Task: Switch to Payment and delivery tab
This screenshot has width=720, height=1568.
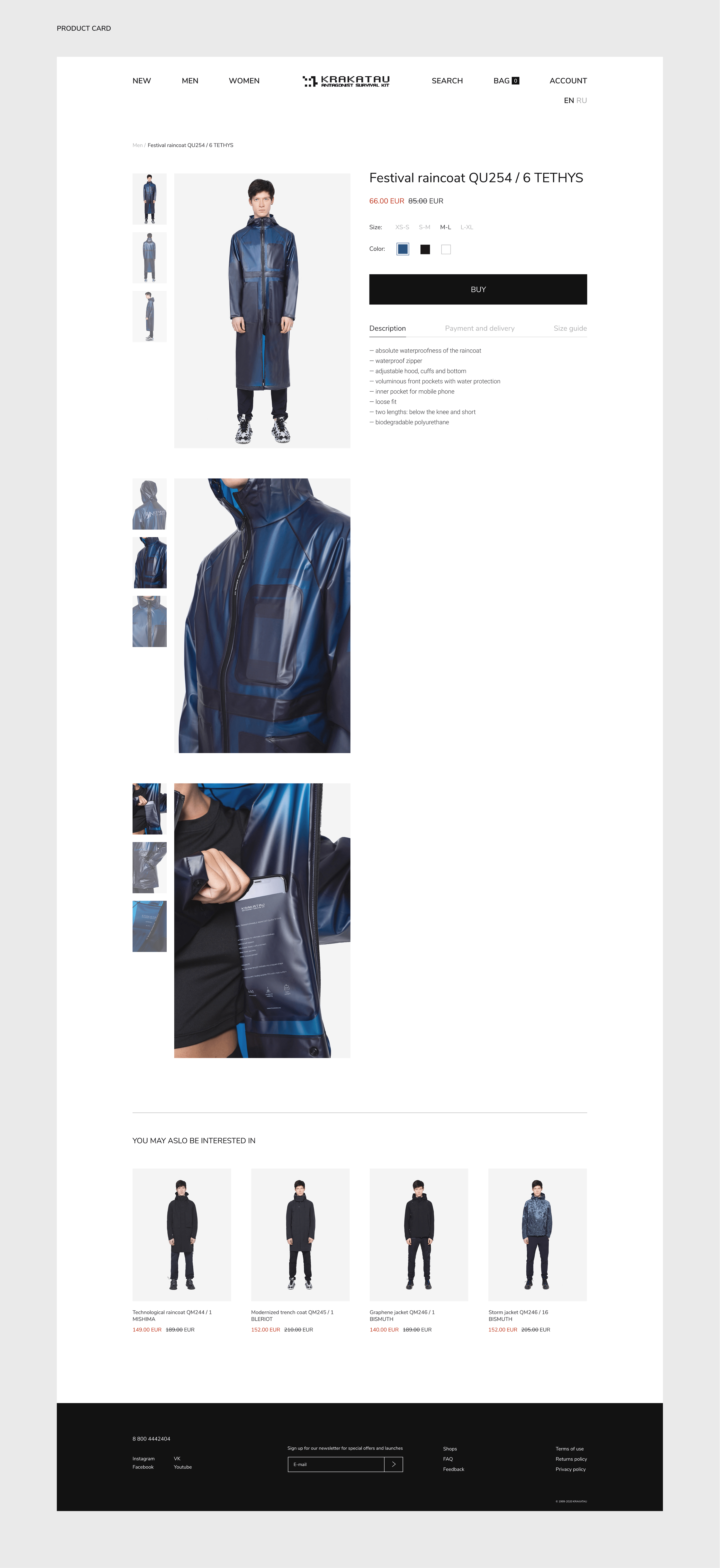Action: coord(480,328)
